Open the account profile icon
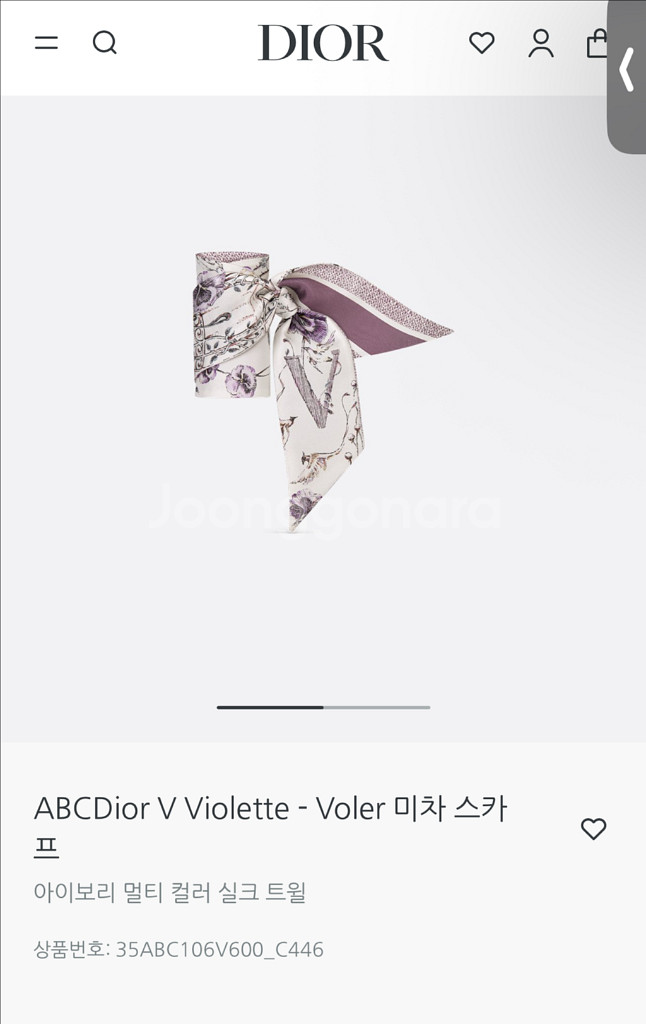Screen dimensions: 646x1024 tap(541, 43)
